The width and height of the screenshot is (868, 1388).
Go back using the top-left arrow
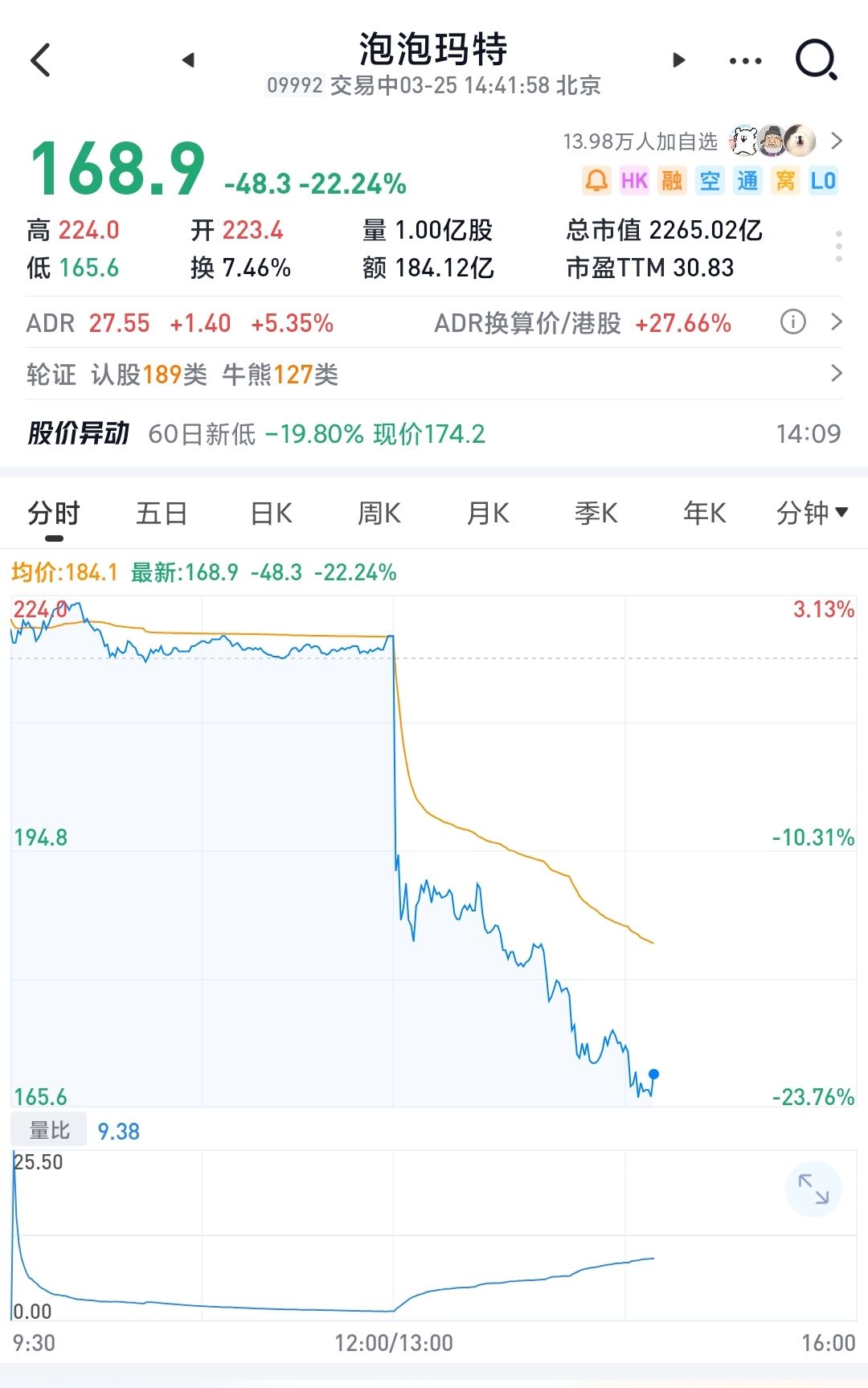pos(40,60)
